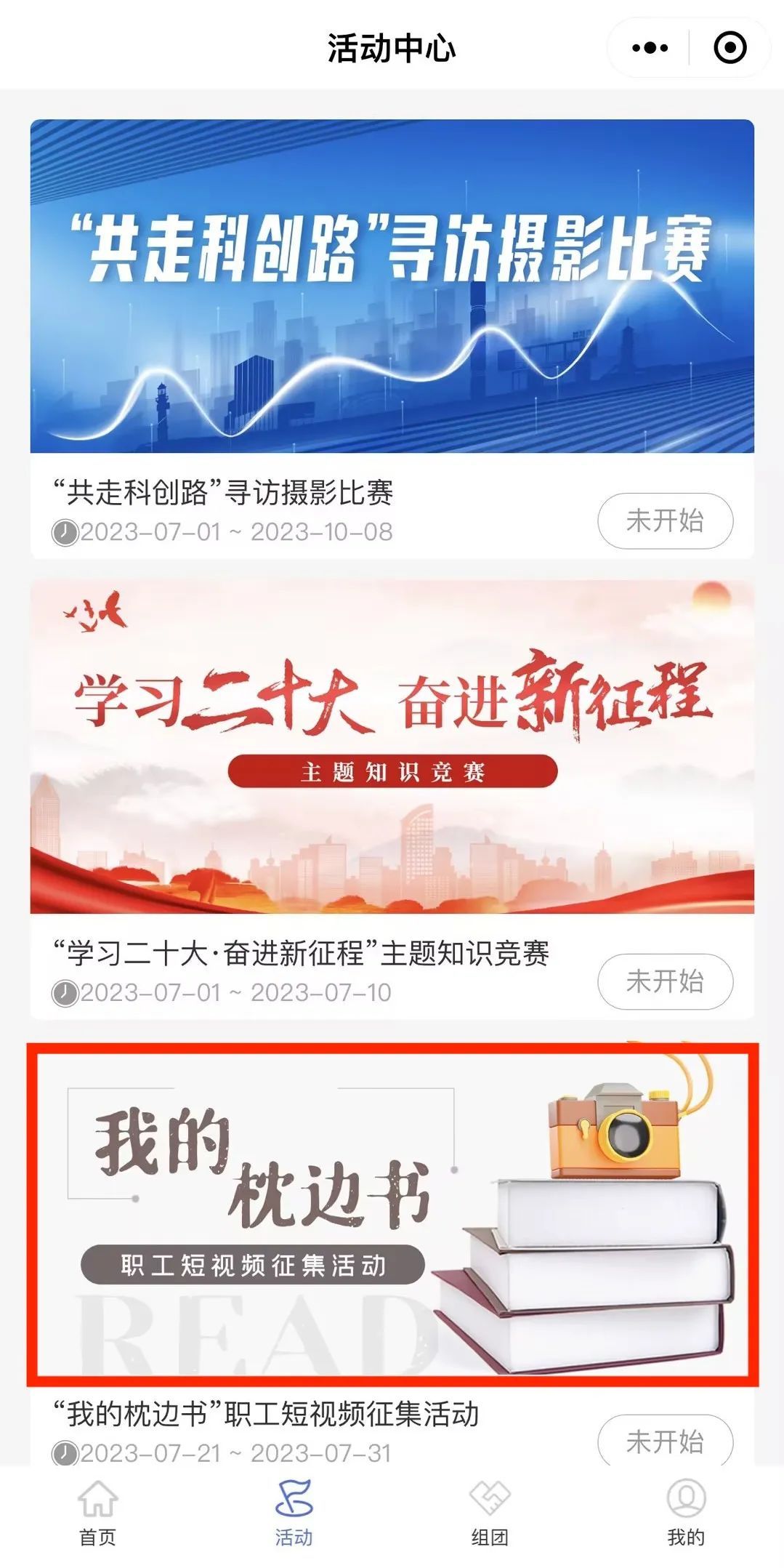The width and height of the screenshot is (784, 1568).
Task: Open the “共走科创路”寻访摄影比赛 banner
Action: tap(392, 286)
